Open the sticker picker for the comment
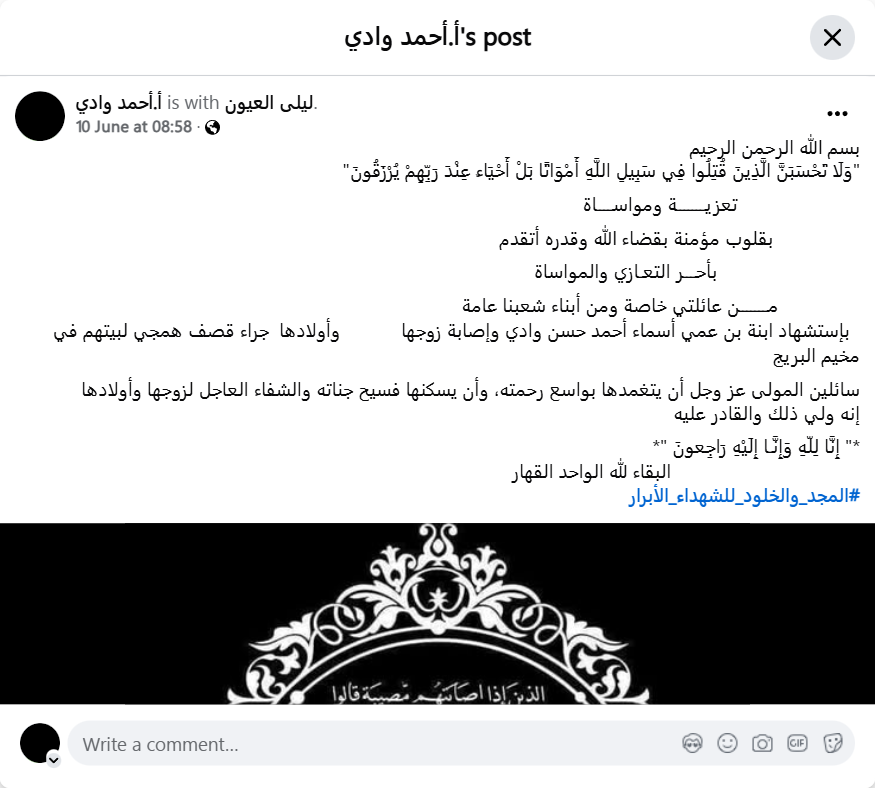 [832, 743]
